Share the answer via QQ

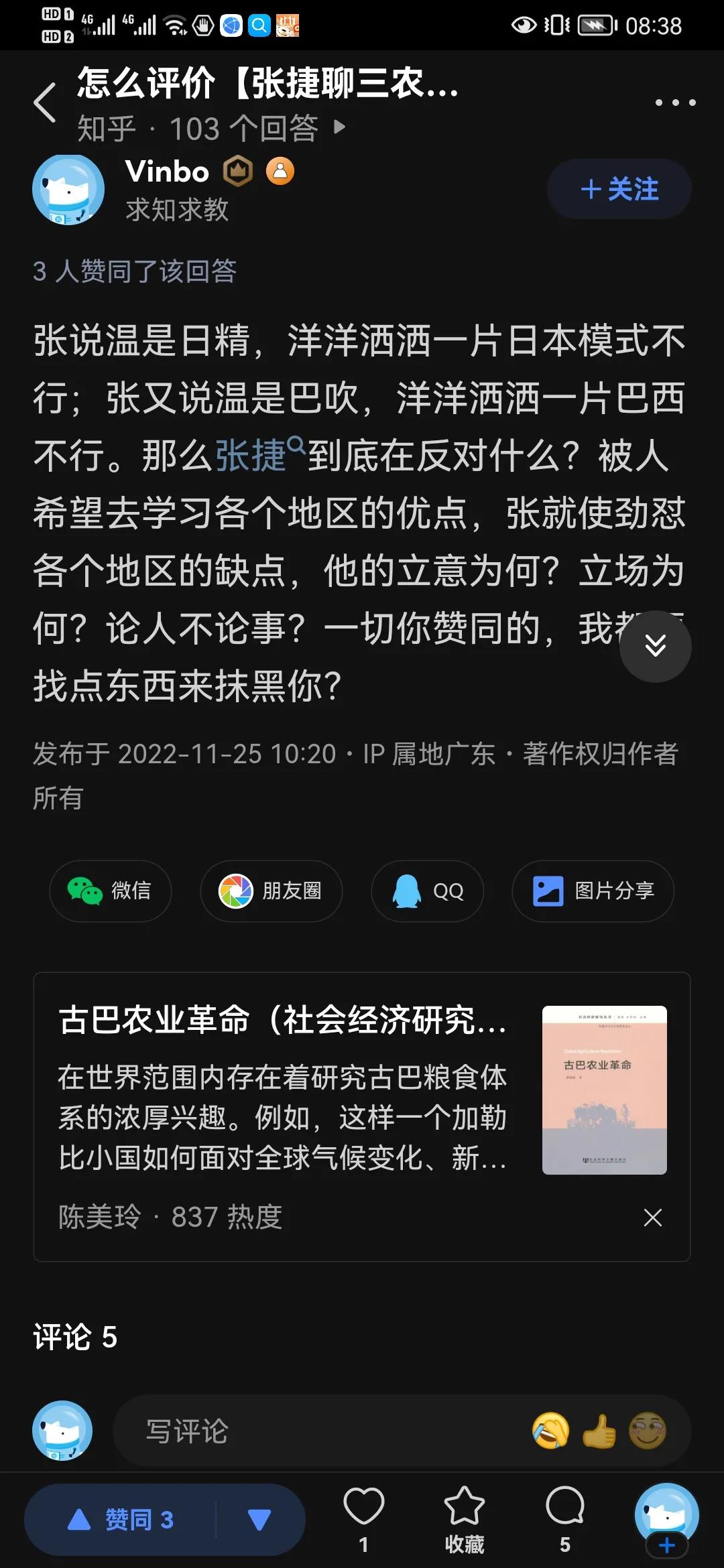coord(427,891)
